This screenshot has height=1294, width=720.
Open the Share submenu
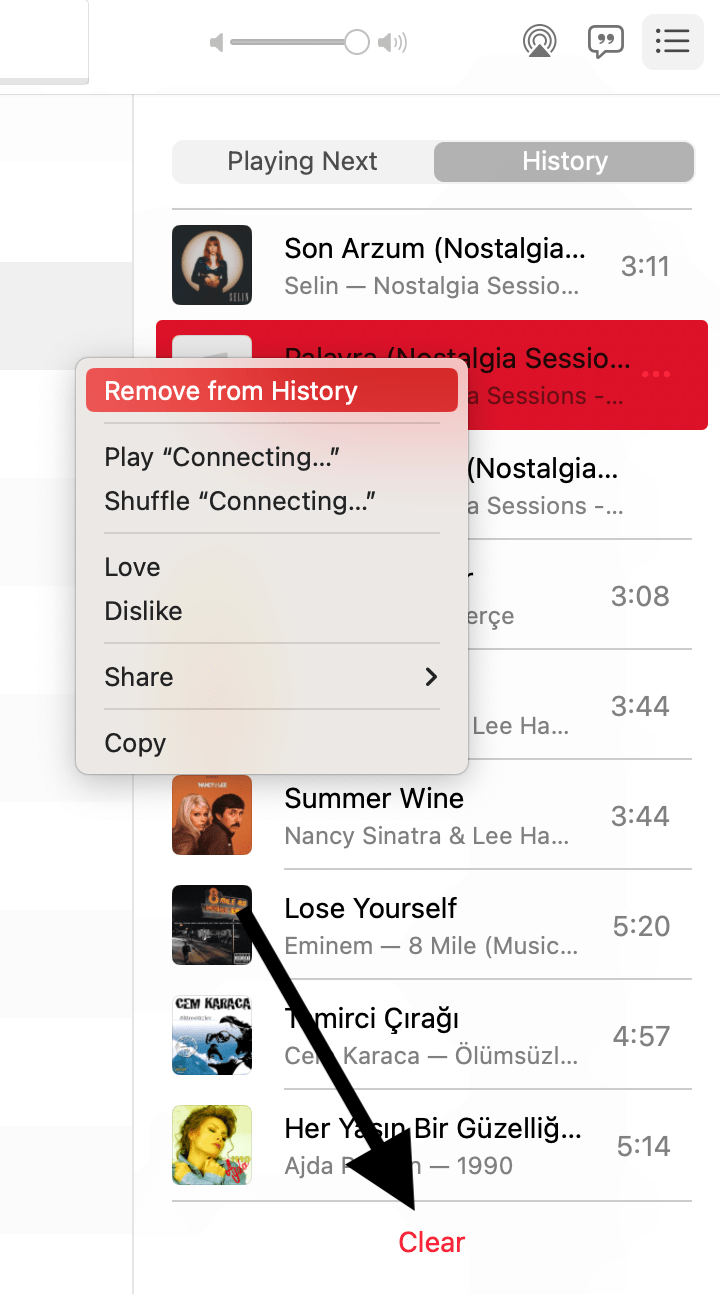(271, 677)
